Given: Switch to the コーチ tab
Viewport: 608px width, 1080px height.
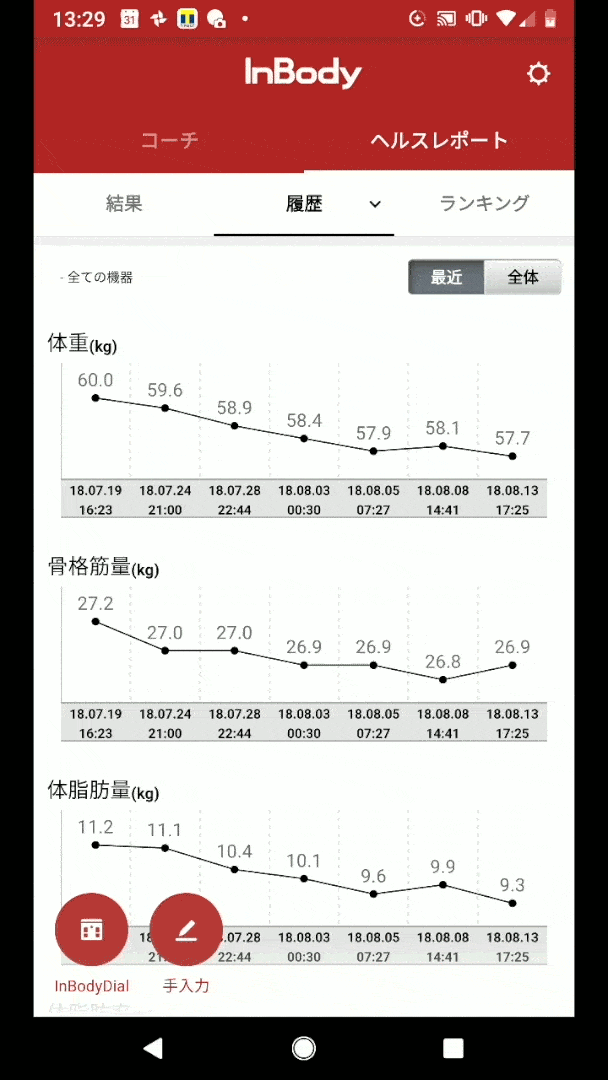Looking at the screenshot, I should pyautogui.click(x=169, y=141).
